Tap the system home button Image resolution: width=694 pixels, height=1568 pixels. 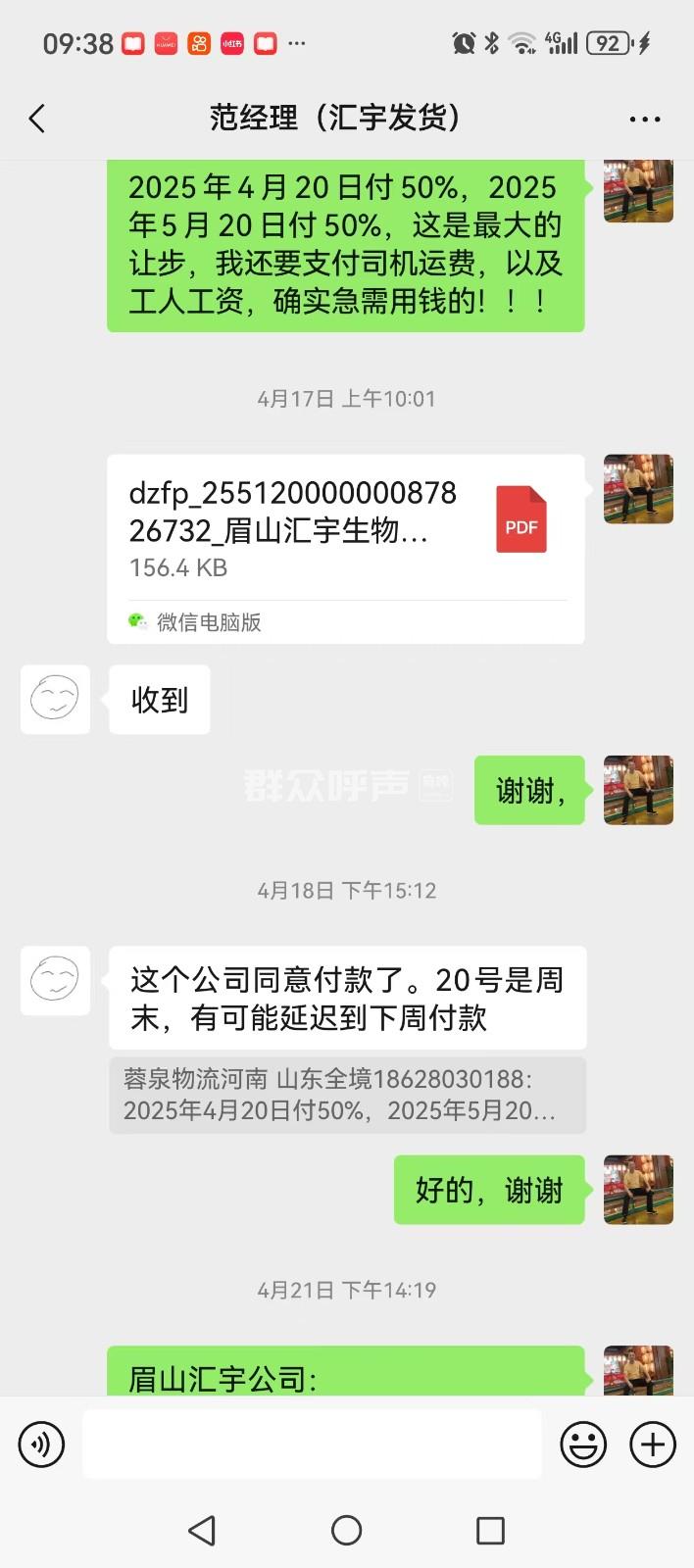click(346, 1530)
